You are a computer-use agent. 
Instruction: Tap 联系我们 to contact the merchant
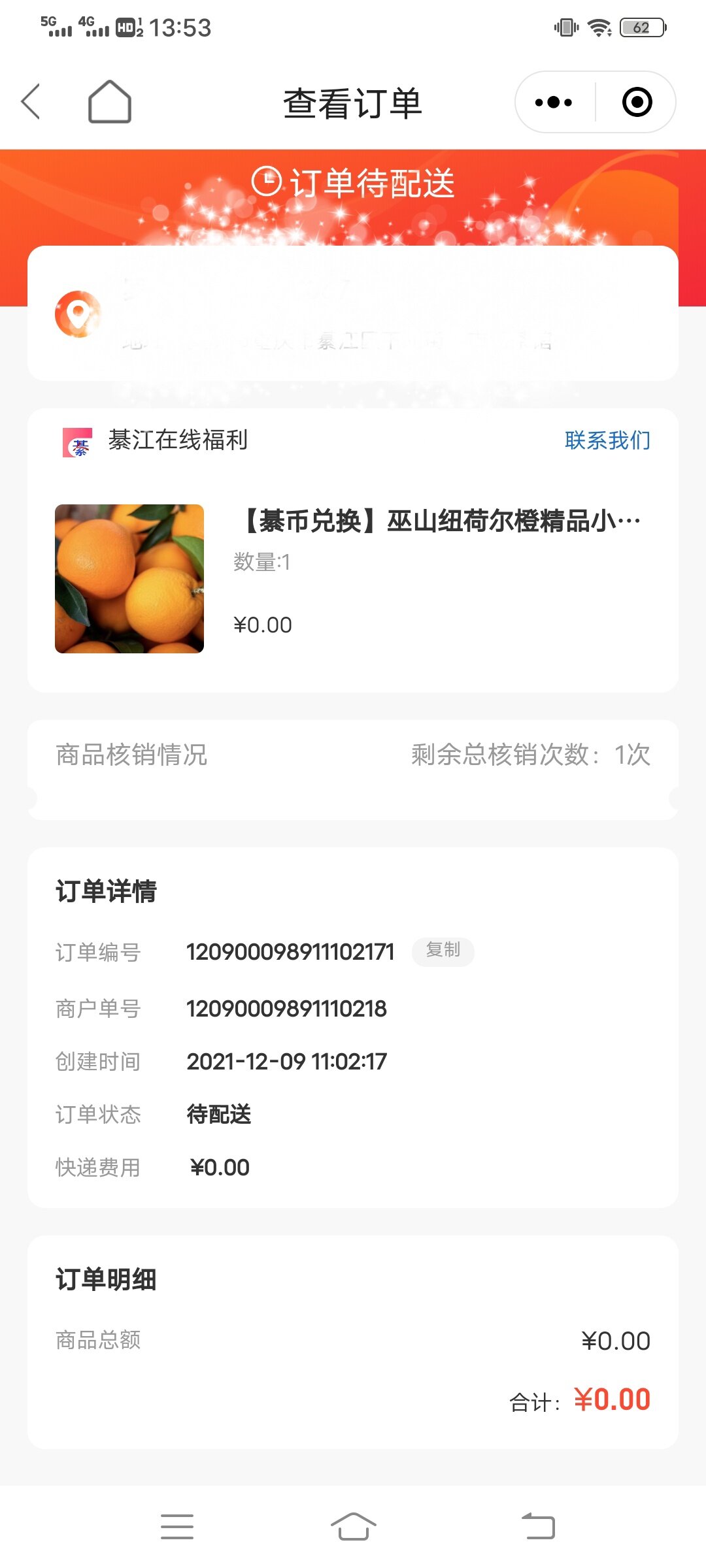click(607, 440)
